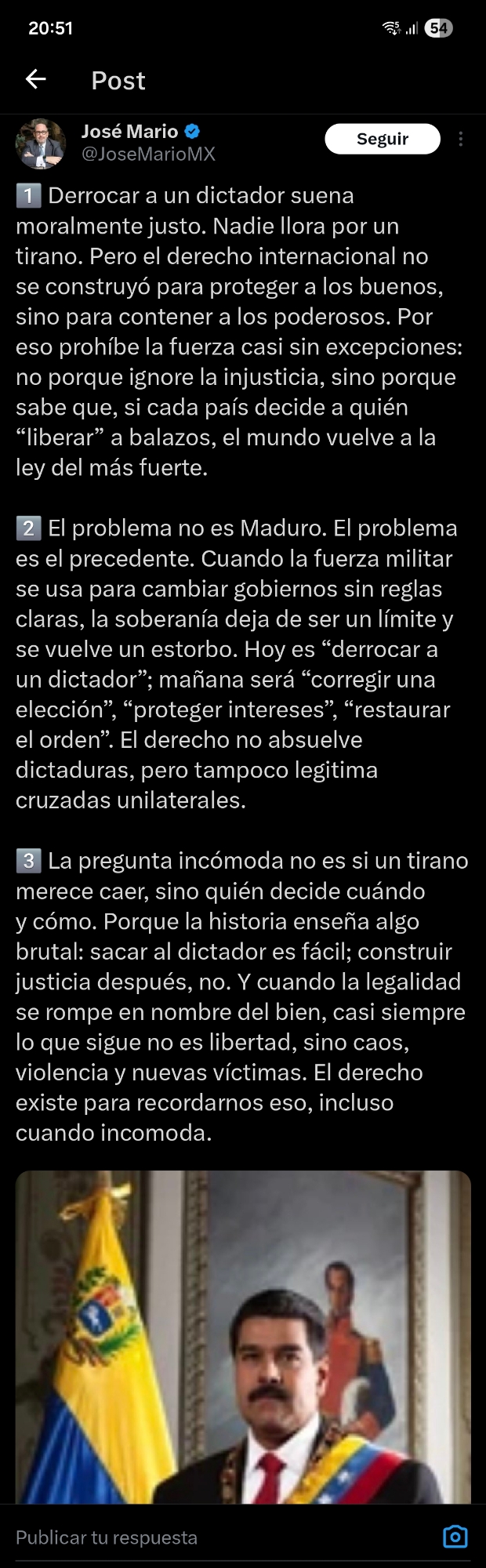Add a photo using the camera icon
The width and height of the screenshot is (486, 1568).
(455, 1537)
